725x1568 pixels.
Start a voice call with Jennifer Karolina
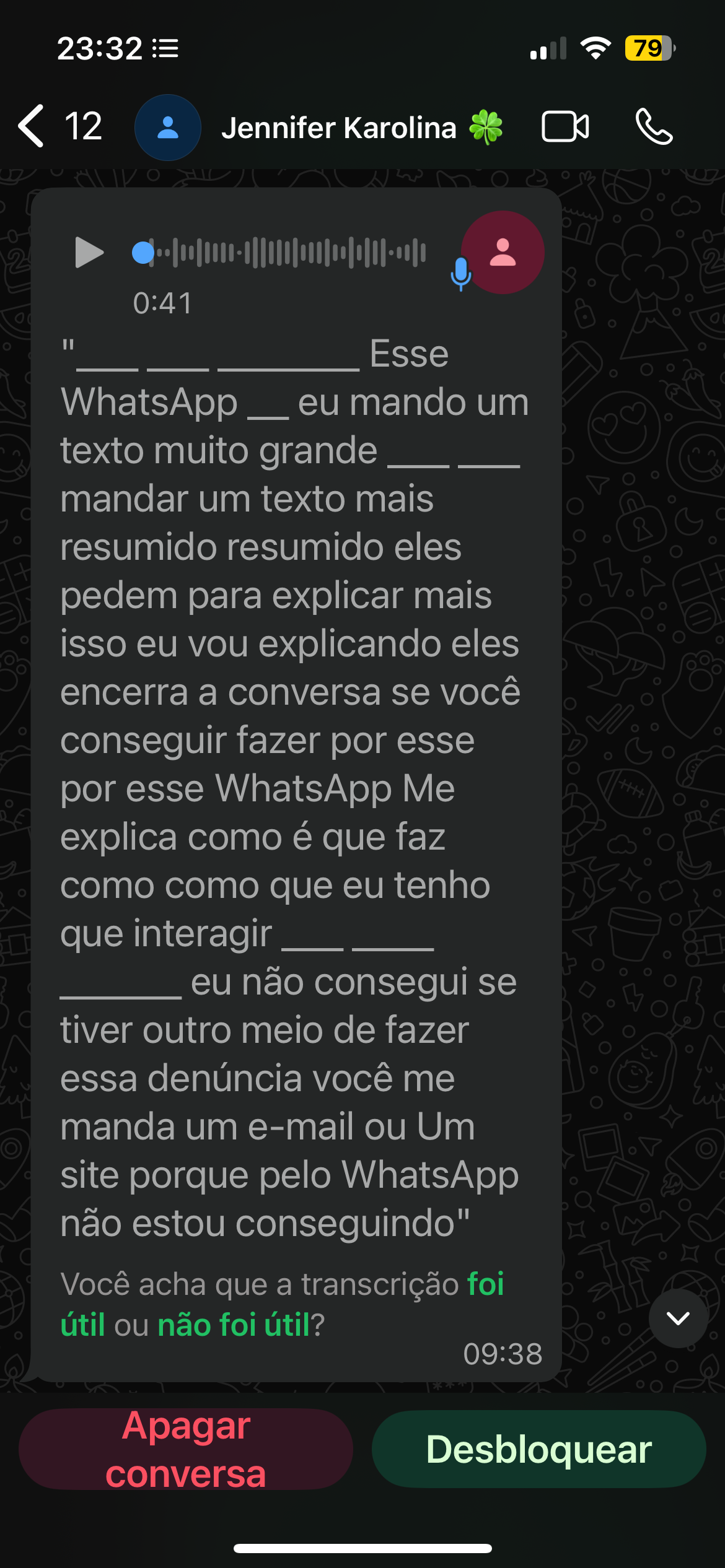click(654, 126)
